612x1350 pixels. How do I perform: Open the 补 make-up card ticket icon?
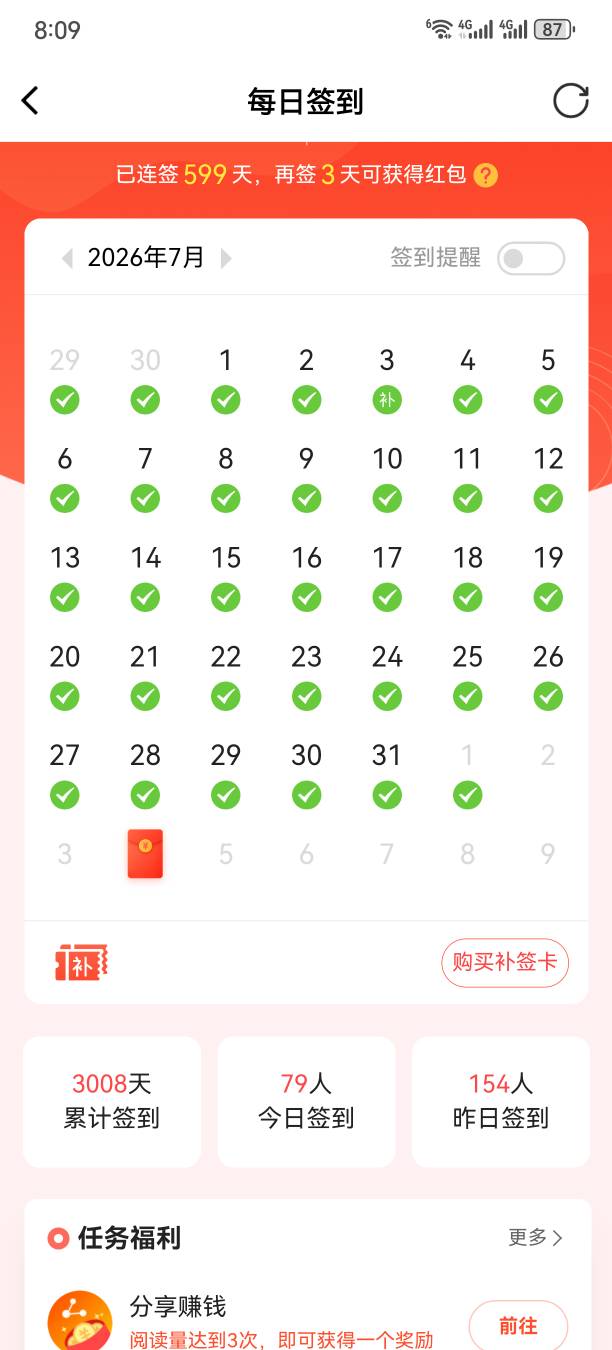[x=81, y=962]
